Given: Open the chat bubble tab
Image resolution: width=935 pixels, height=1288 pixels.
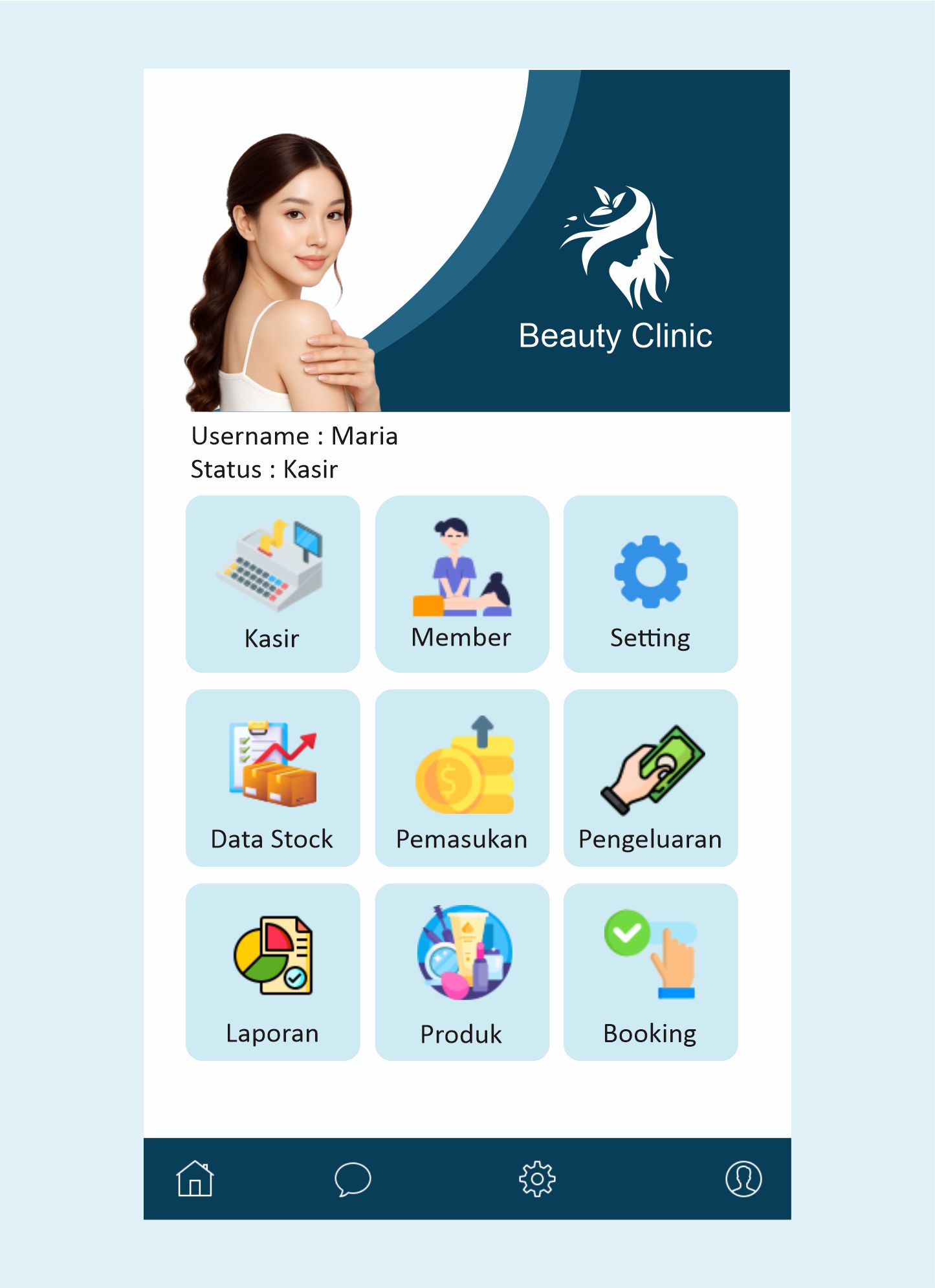Looking at the screenshot, I should [353, 1179].
